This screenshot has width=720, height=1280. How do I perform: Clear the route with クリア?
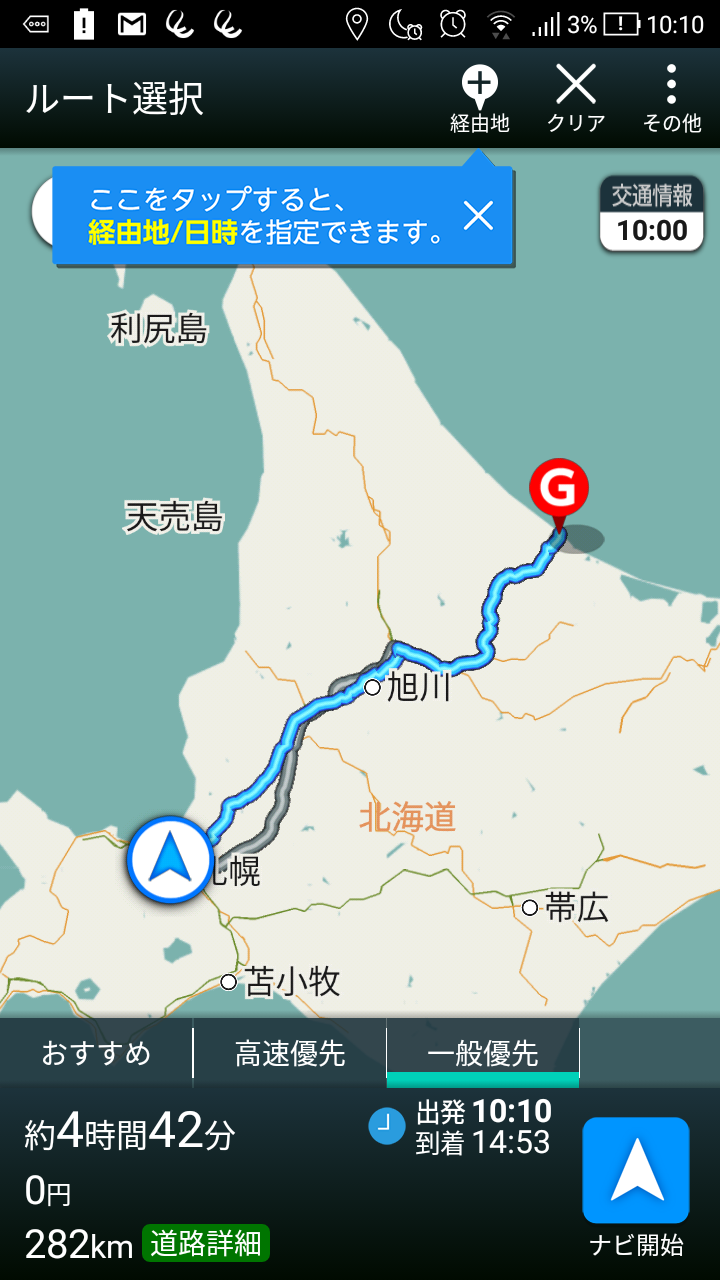coord(576,99)
